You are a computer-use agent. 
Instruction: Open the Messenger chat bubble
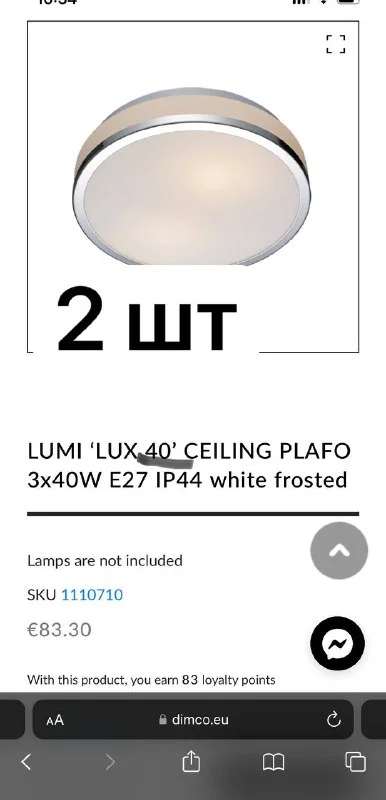(x=338, y=643)
